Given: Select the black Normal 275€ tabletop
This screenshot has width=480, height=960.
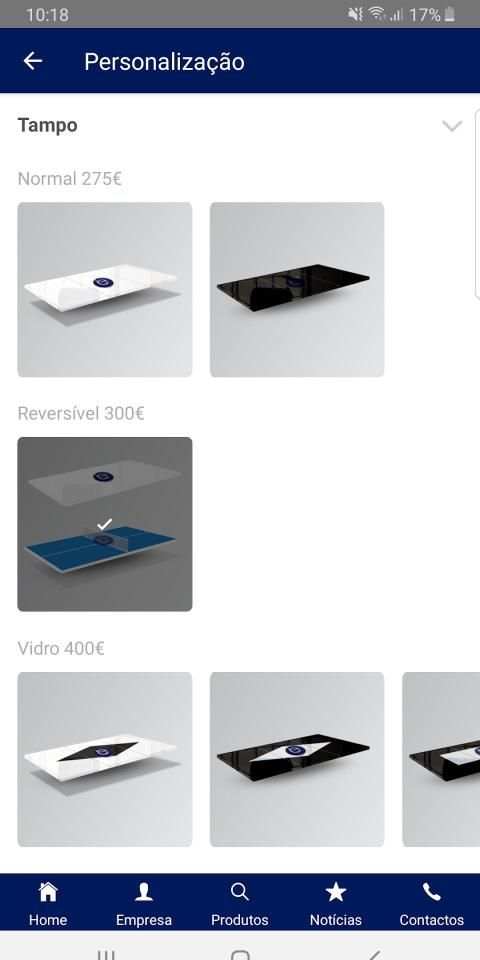Looking at the screenshot, I should [x=297, y=290].
